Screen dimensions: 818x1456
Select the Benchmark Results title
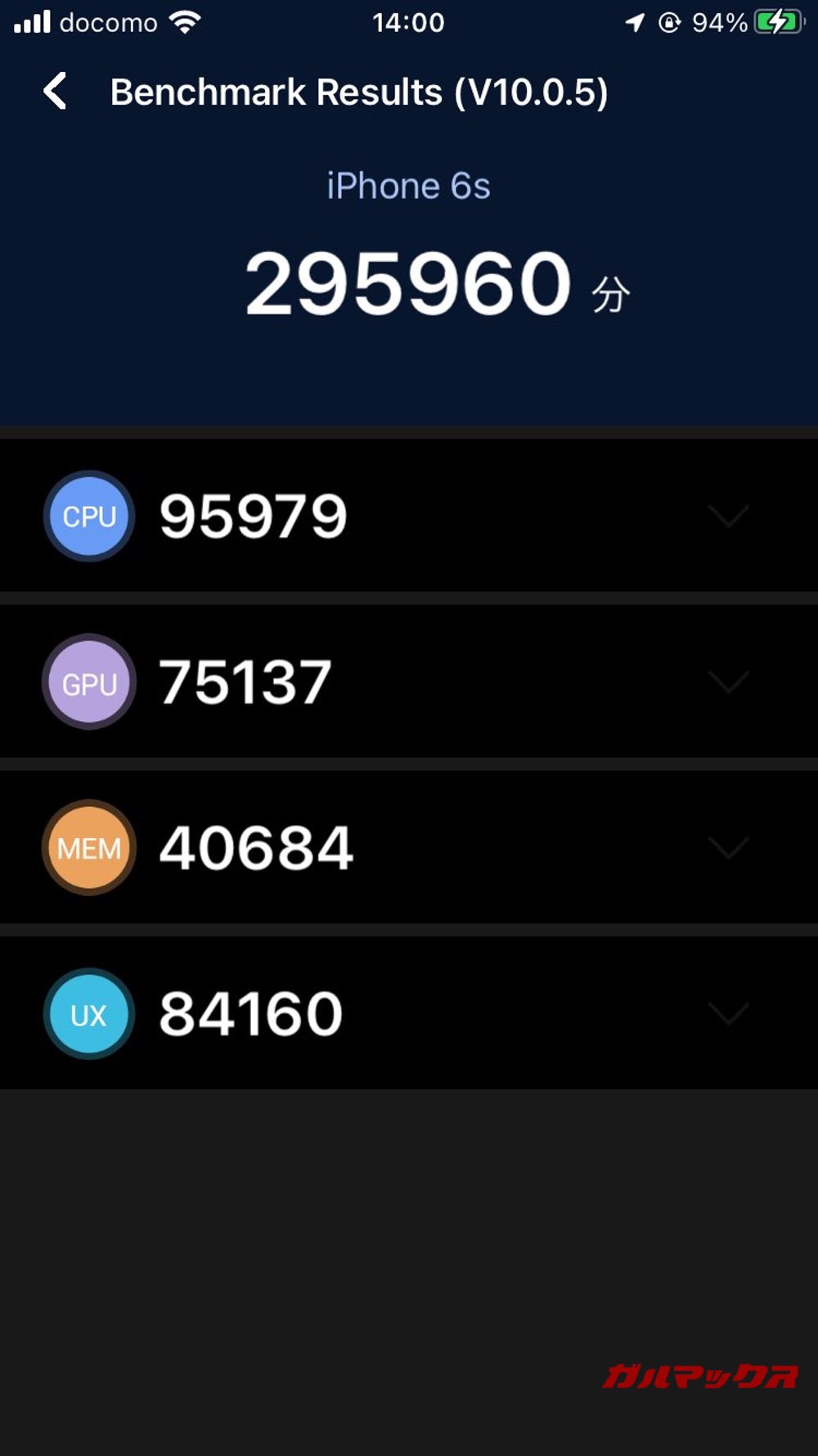click(x=360, y=92)
